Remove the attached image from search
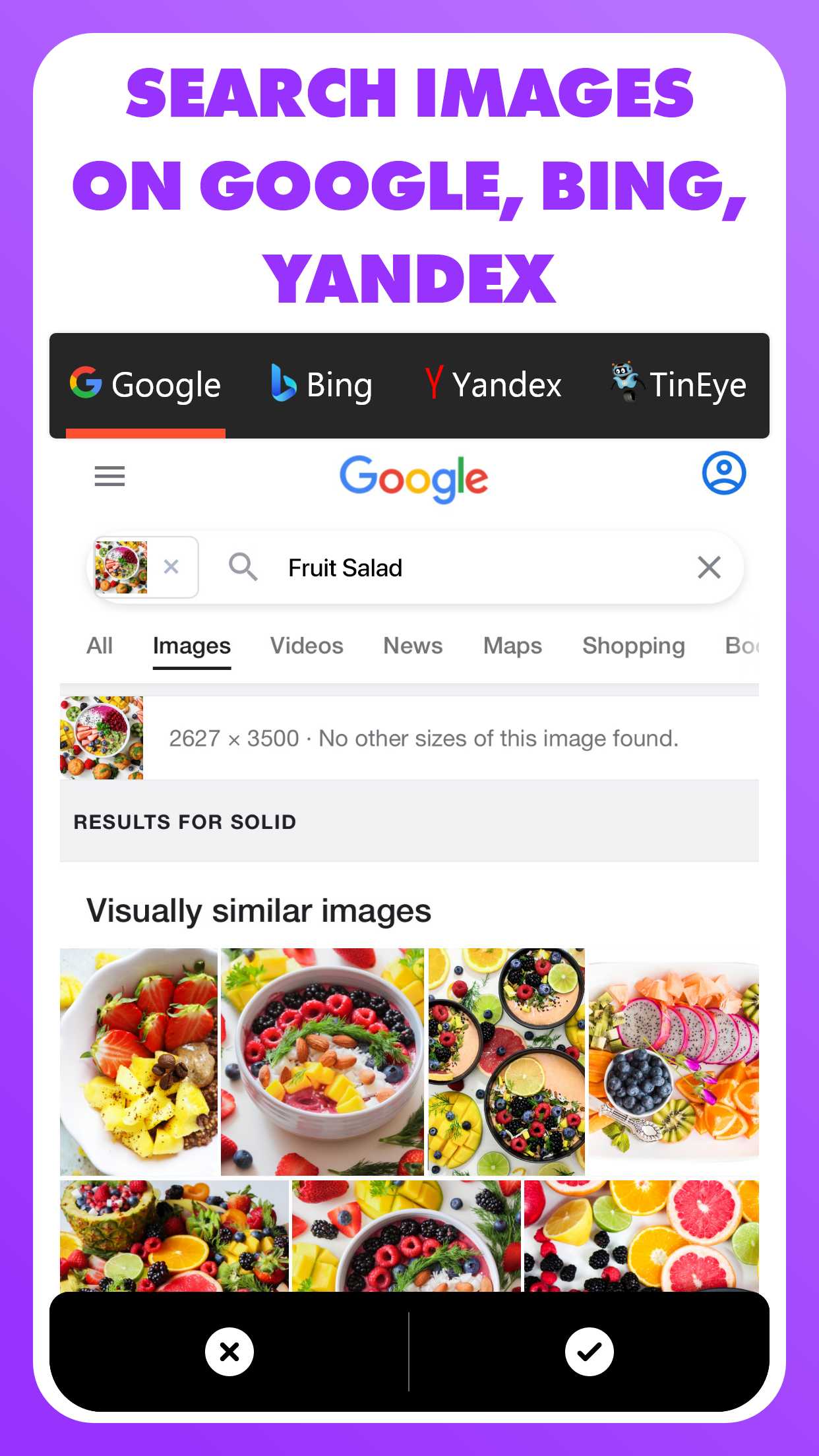This screenshot has height=1456, width=819. [x=171, y=567]
